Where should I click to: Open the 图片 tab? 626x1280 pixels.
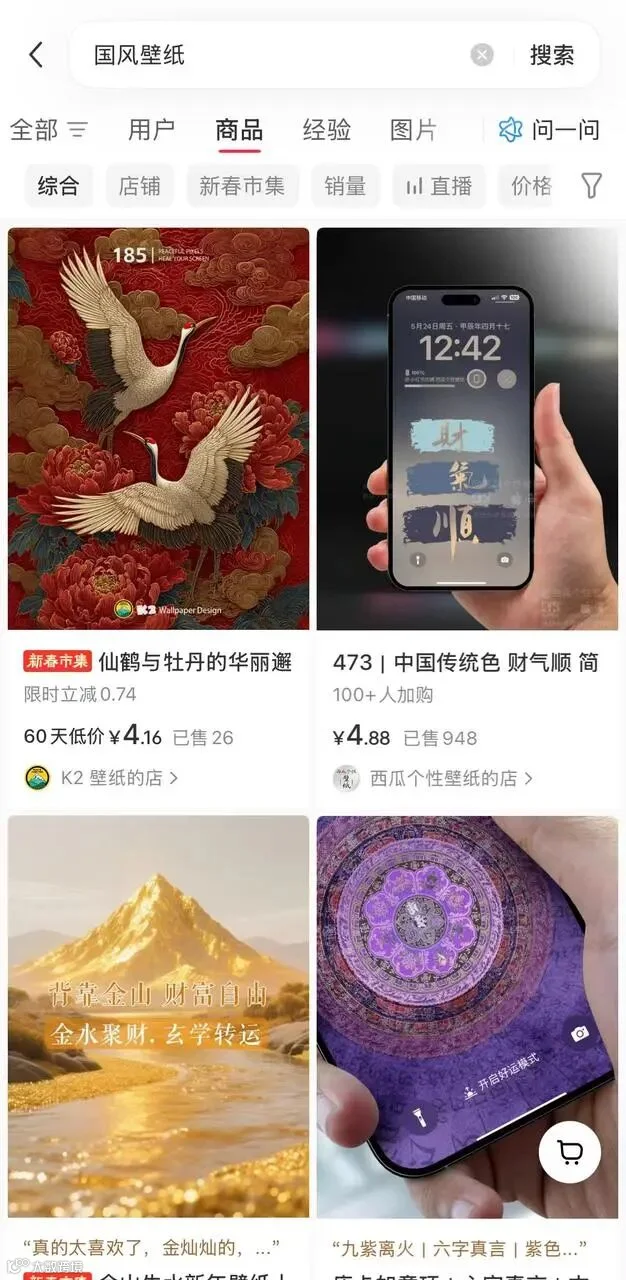click(414, 130)
